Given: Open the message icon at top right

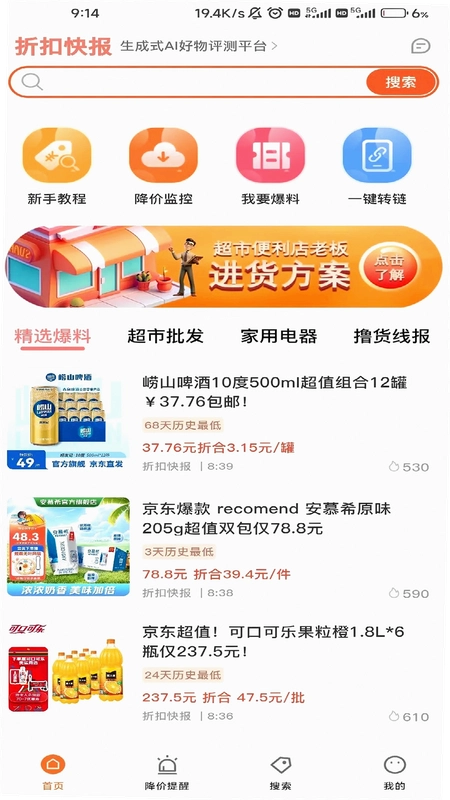Looking at the screenshot, I should pyautogui.click(x=420, y=47).
